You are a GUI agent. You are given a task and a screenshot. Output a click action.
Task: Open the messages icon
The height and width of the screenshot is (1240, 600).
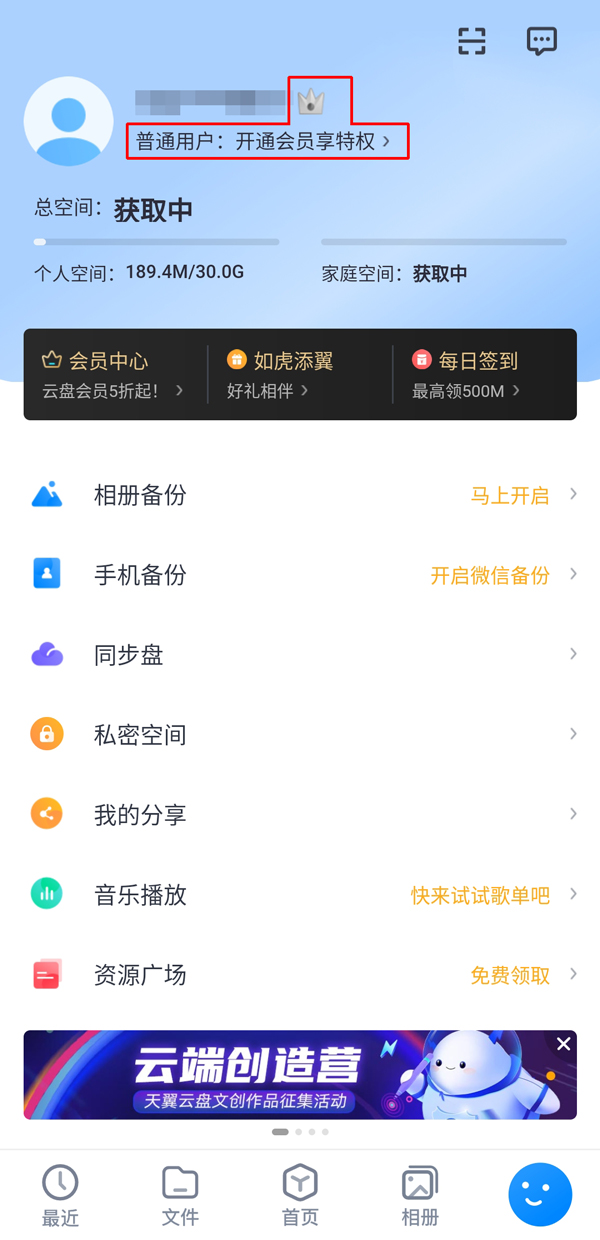point(541,41)
